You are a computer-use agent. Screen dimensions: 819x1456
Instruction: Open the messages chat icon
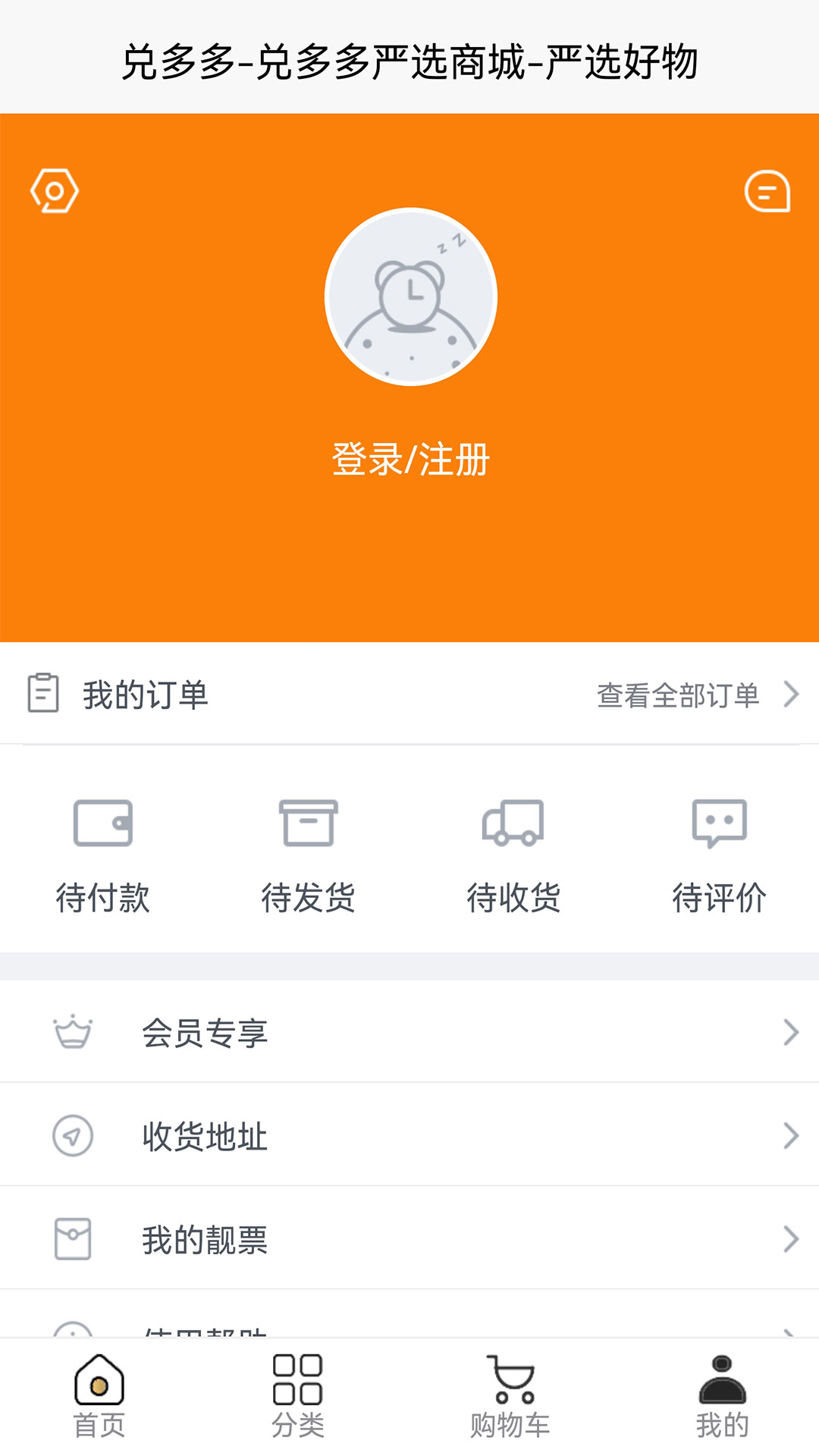(x=767, y=191)
